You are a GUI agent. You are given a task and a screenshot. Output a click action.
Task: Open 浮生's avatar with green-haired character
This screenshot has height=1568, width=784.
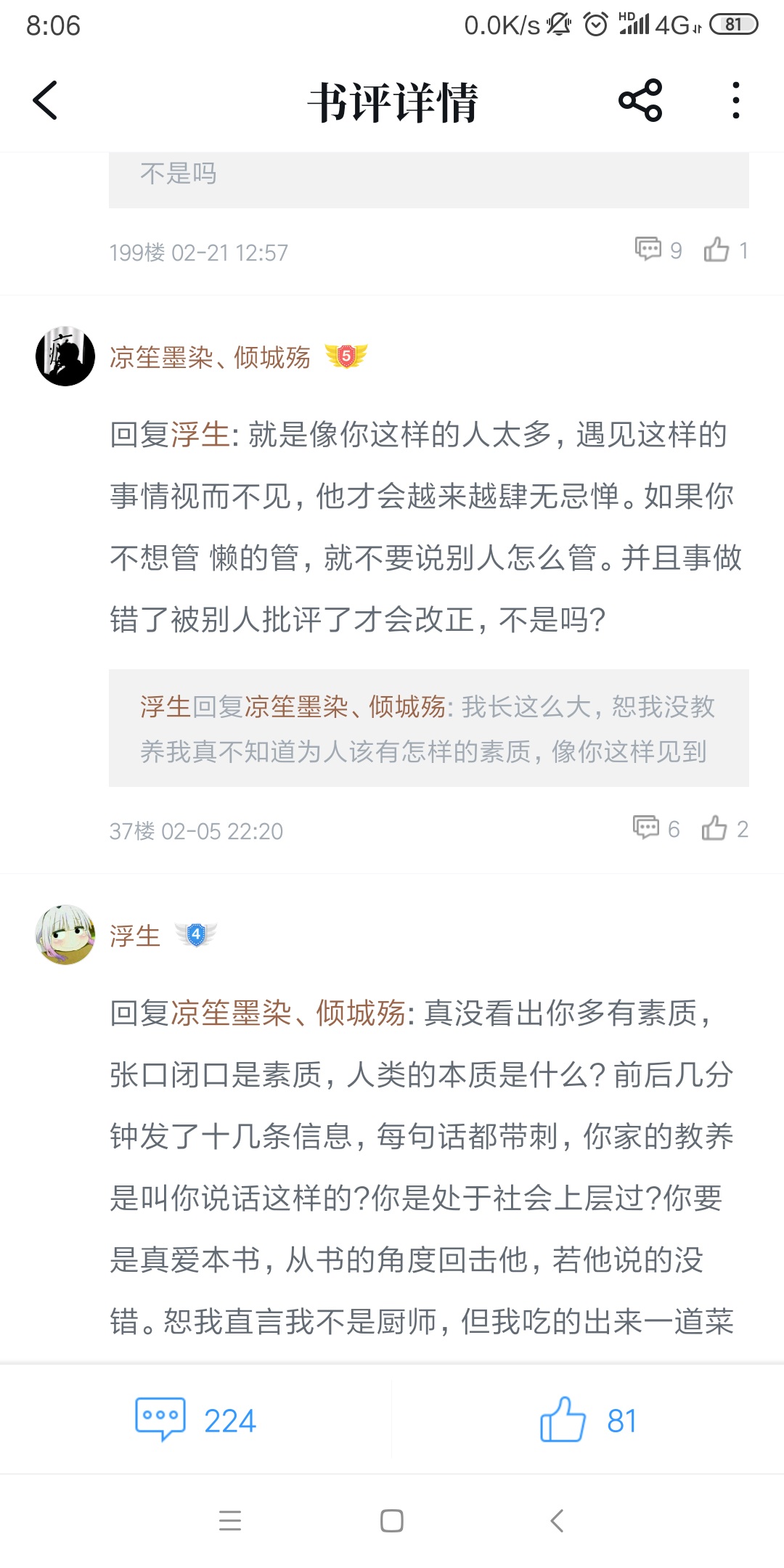point(65,934)
